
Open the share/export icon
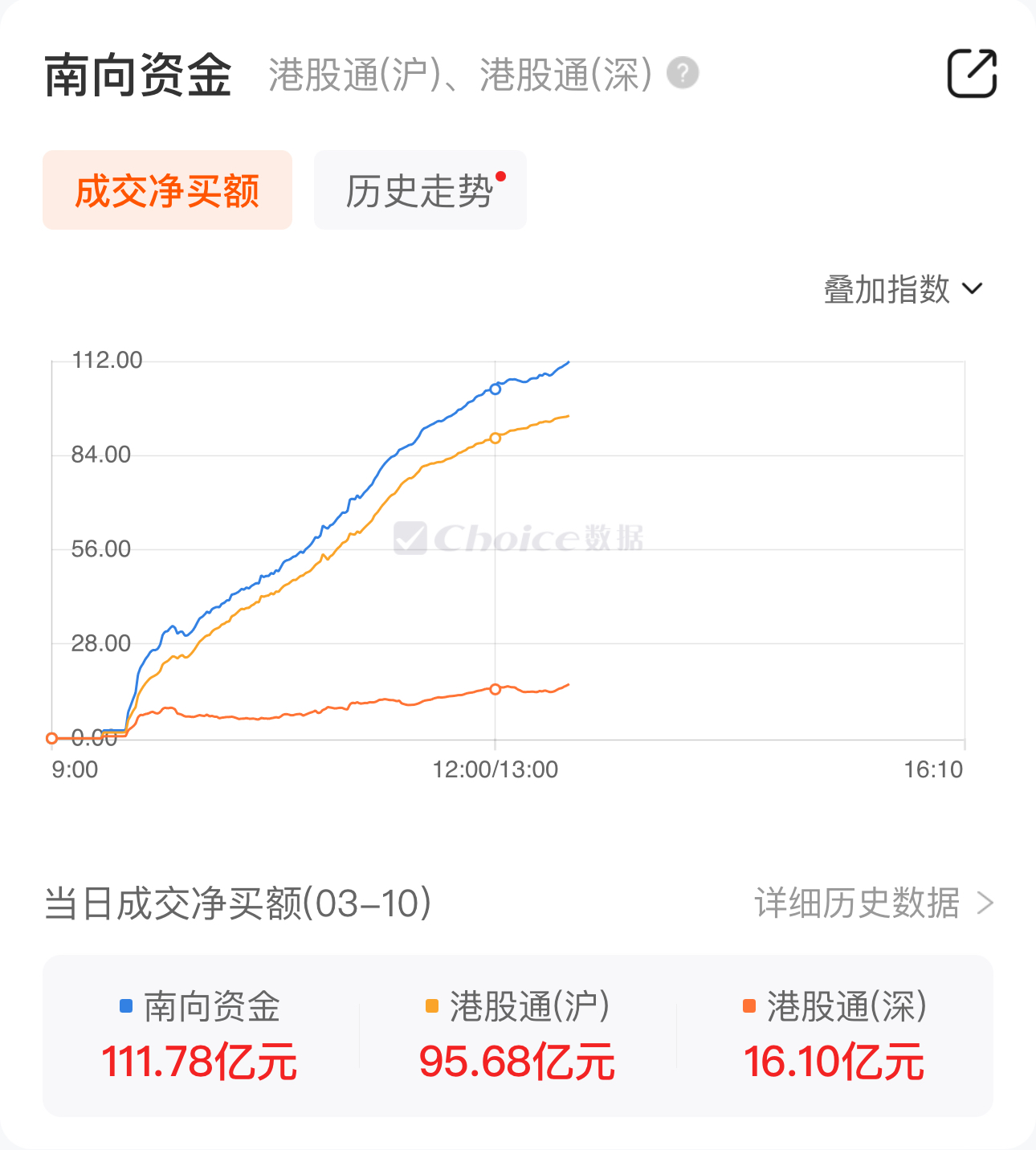[972, 74]
